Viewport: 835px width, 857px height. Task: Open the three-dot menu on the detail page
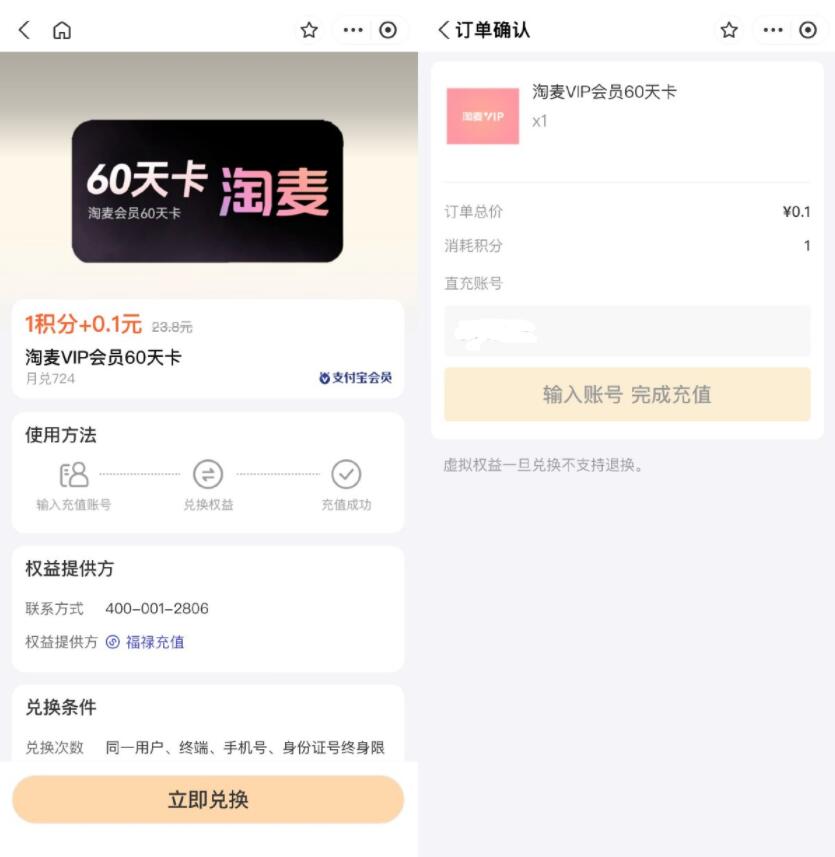tap(353, 31)
